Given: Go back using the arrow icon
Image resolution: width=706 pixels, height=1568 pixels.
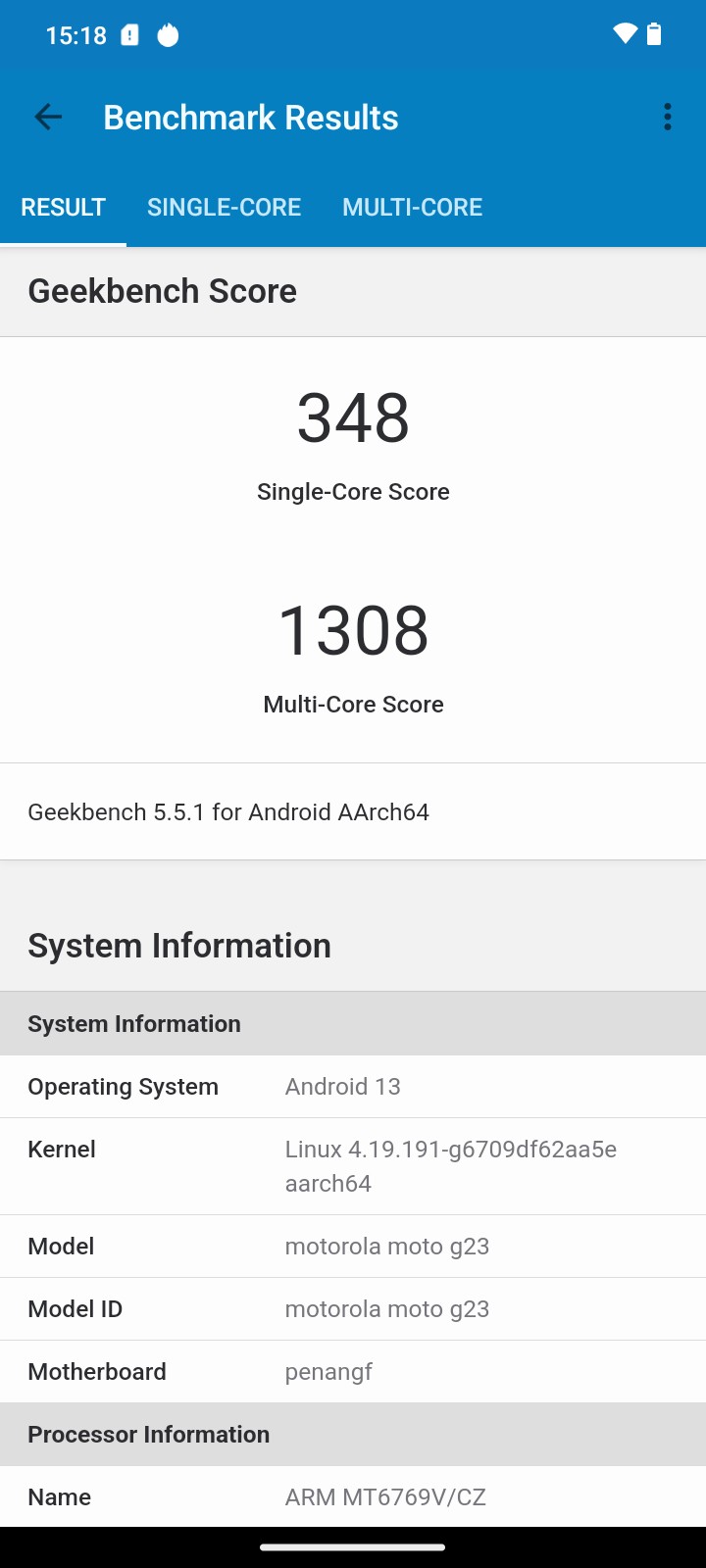Looking at the screenshot, I should (x=48, y=118).
